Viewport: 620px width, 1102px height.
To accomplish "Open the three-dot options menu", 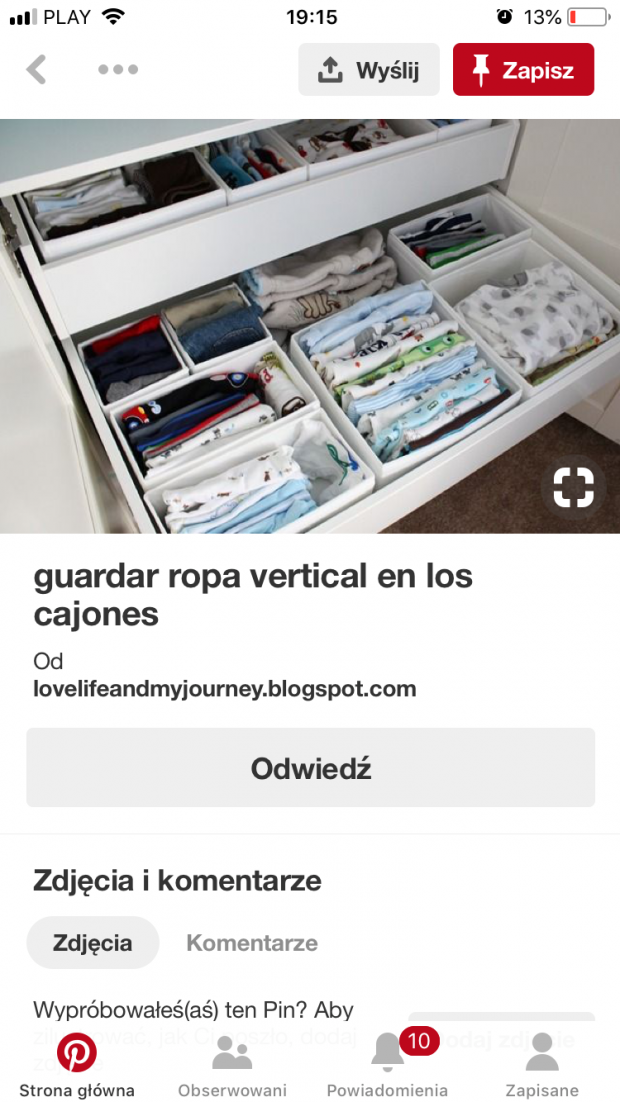I will coord(118,70).
